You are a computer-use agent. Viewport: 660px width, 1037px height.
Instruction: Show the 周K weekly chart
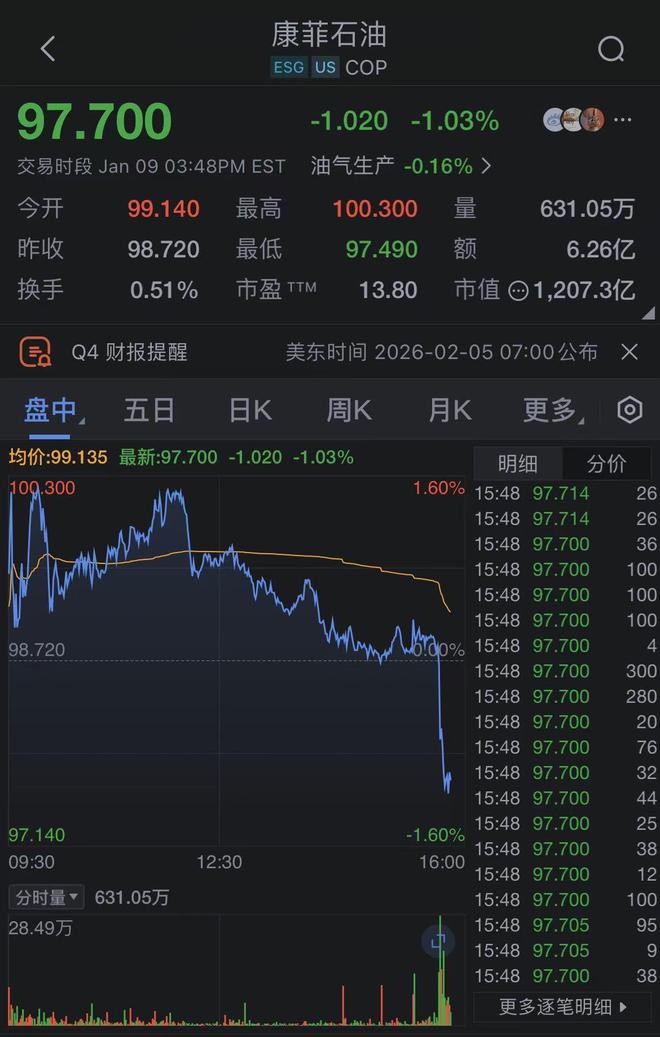coord(349,410)
